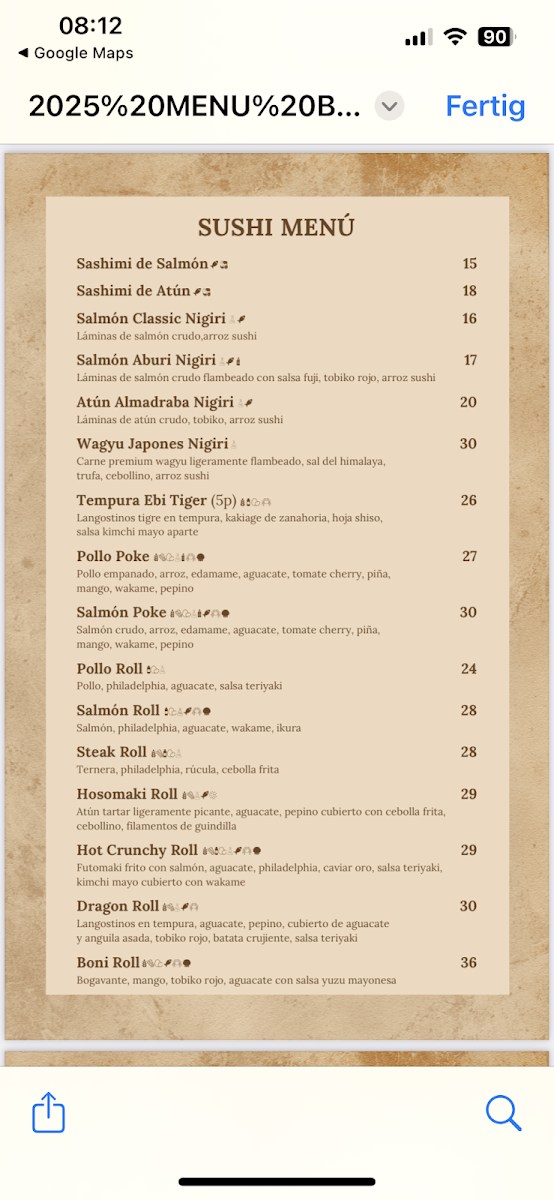Search within the menu document
Viewport: 554px width, 1200px height.
[x=503, y=1112]
